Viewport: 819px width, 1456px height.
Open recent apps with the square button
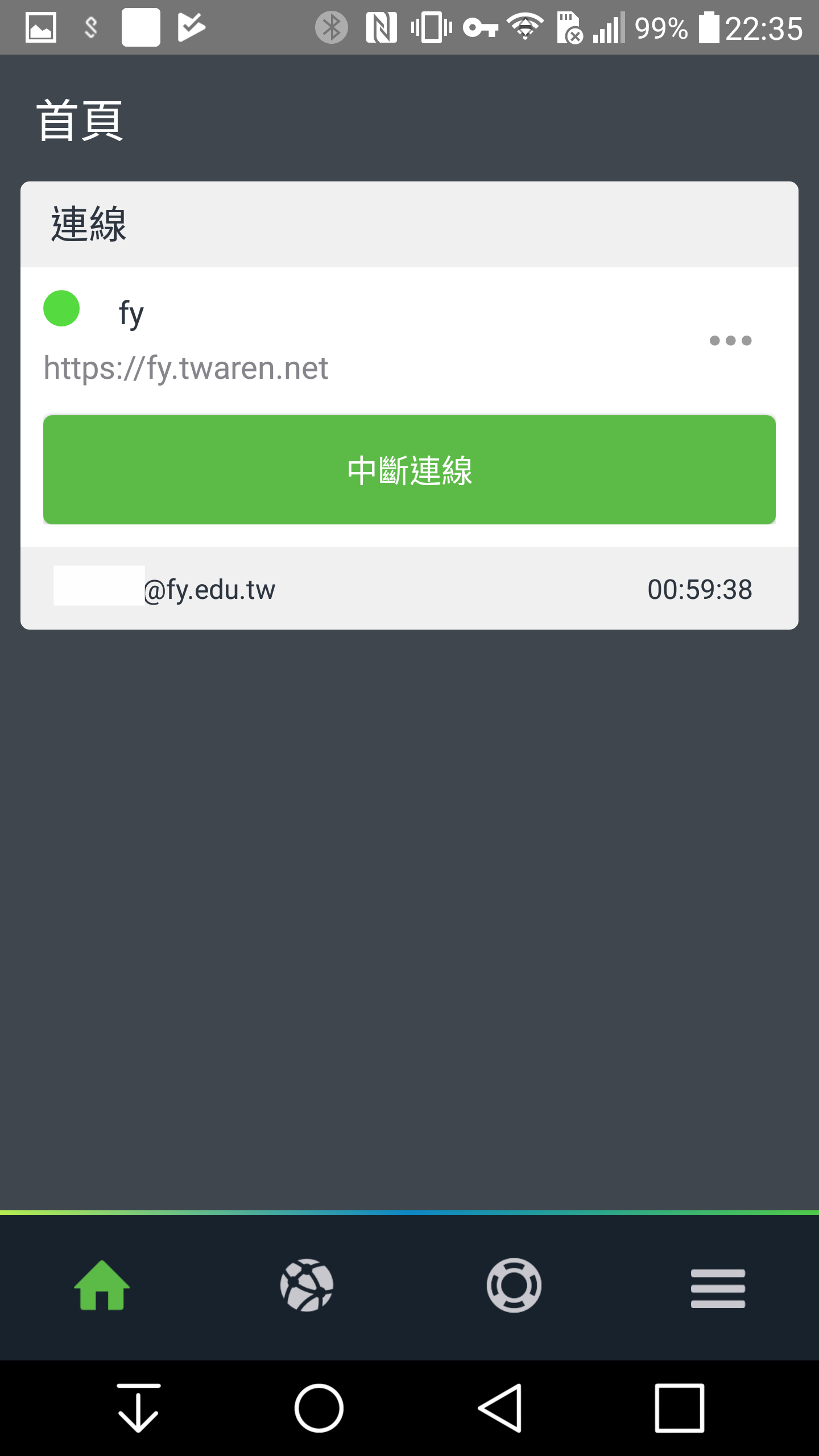[679, 1408]
